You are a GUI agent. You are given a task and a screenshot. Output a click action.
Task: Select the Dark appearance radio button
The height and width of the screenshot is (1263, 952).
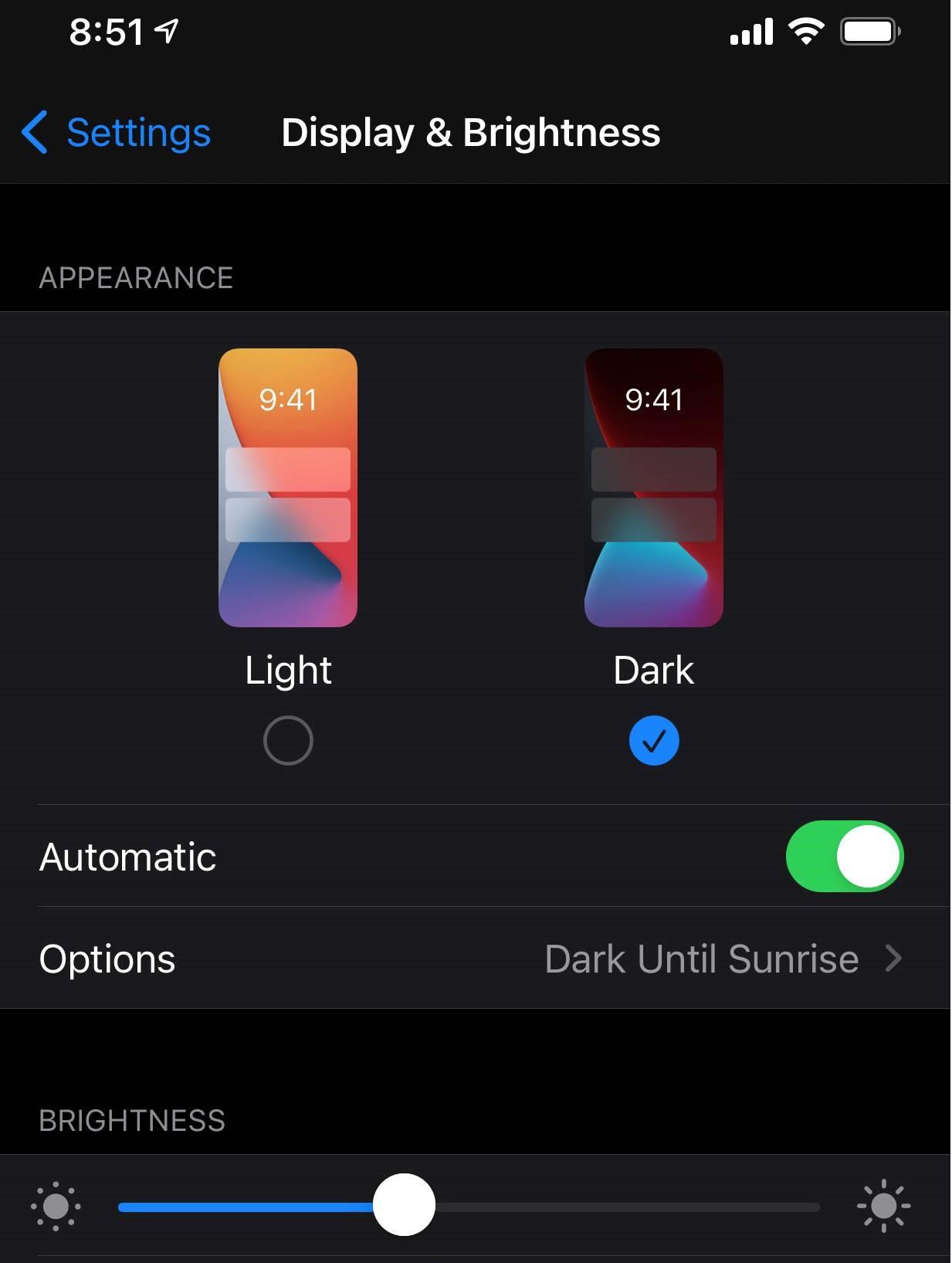tap(653, 741)
